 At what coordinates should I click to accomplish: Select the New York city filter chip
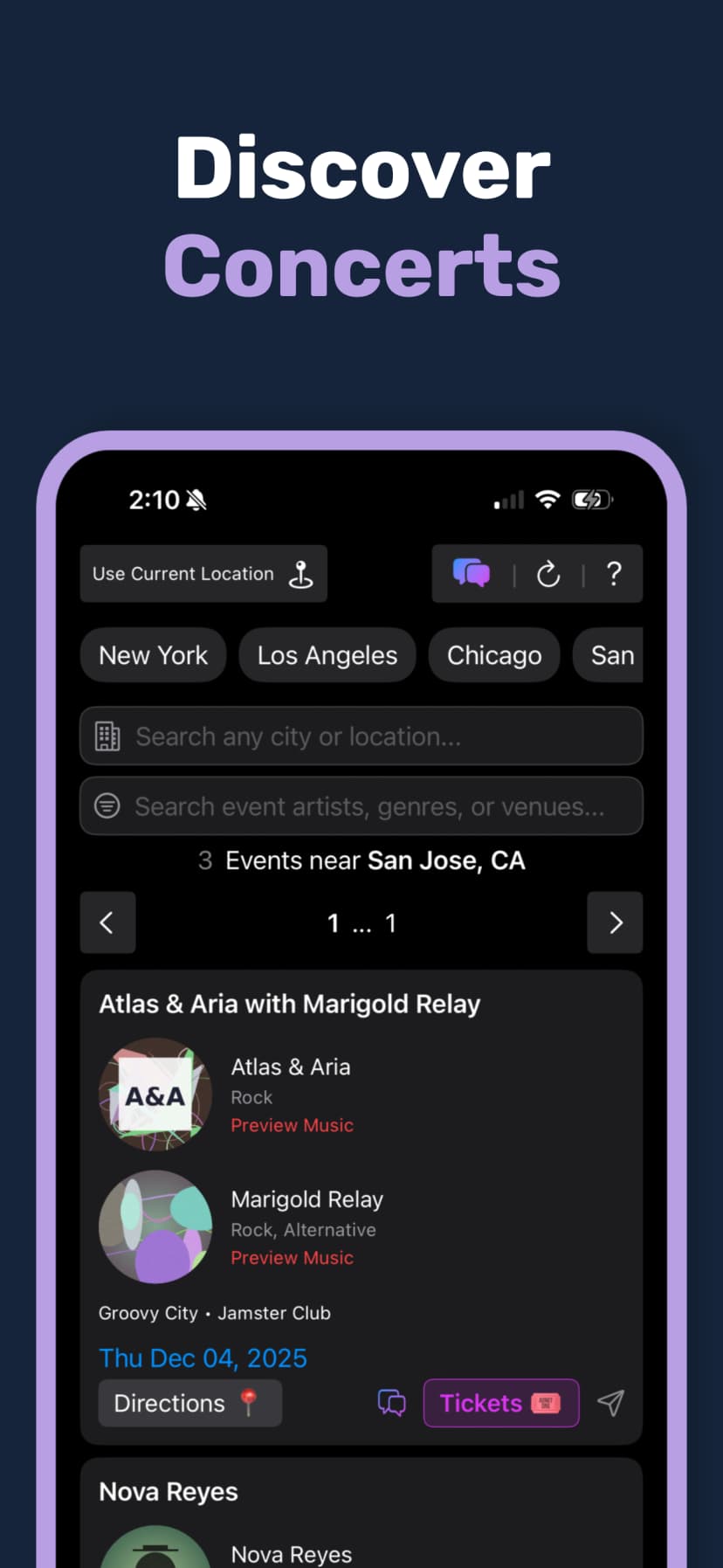coord(153,655)
